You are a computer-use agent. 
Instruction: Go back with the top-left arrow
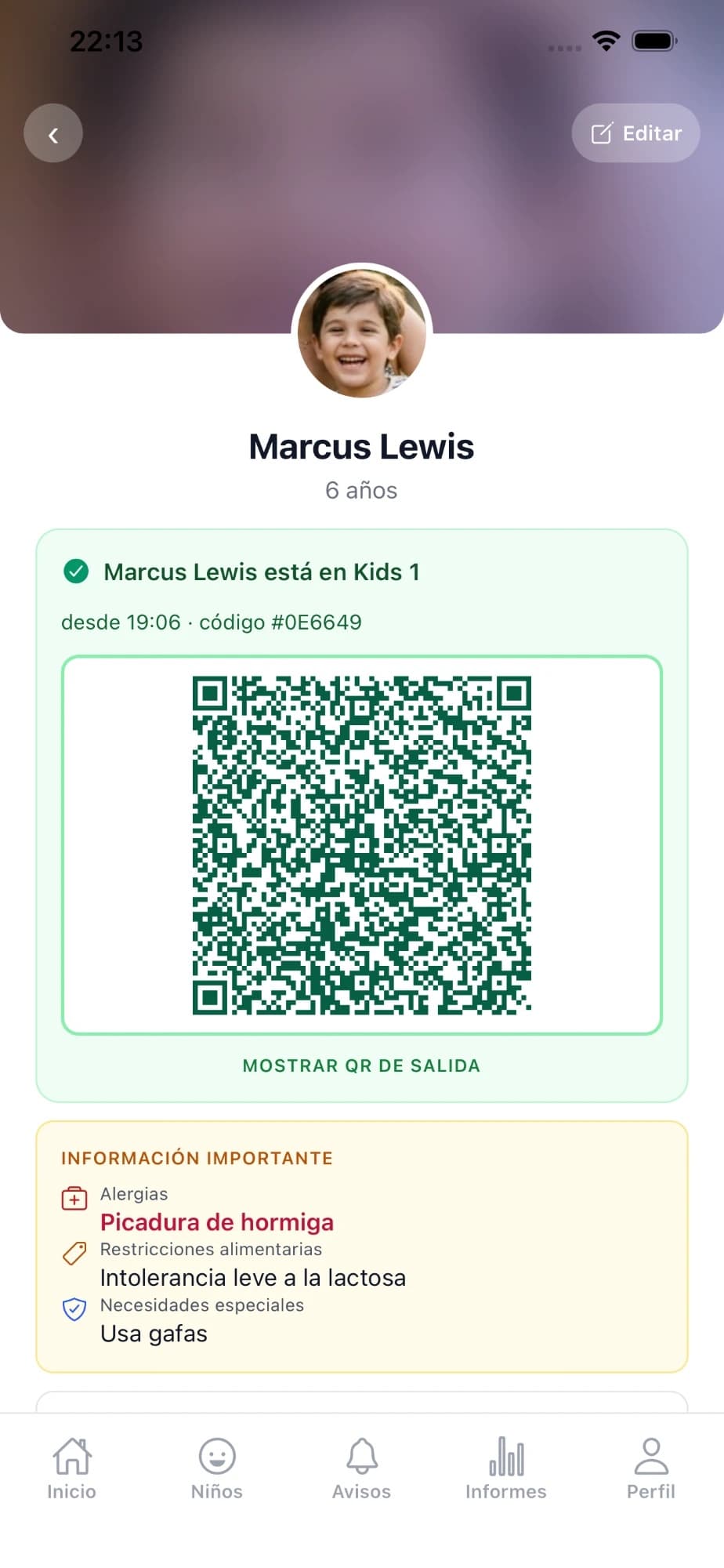pyautogui.click(x=53, y=133)
